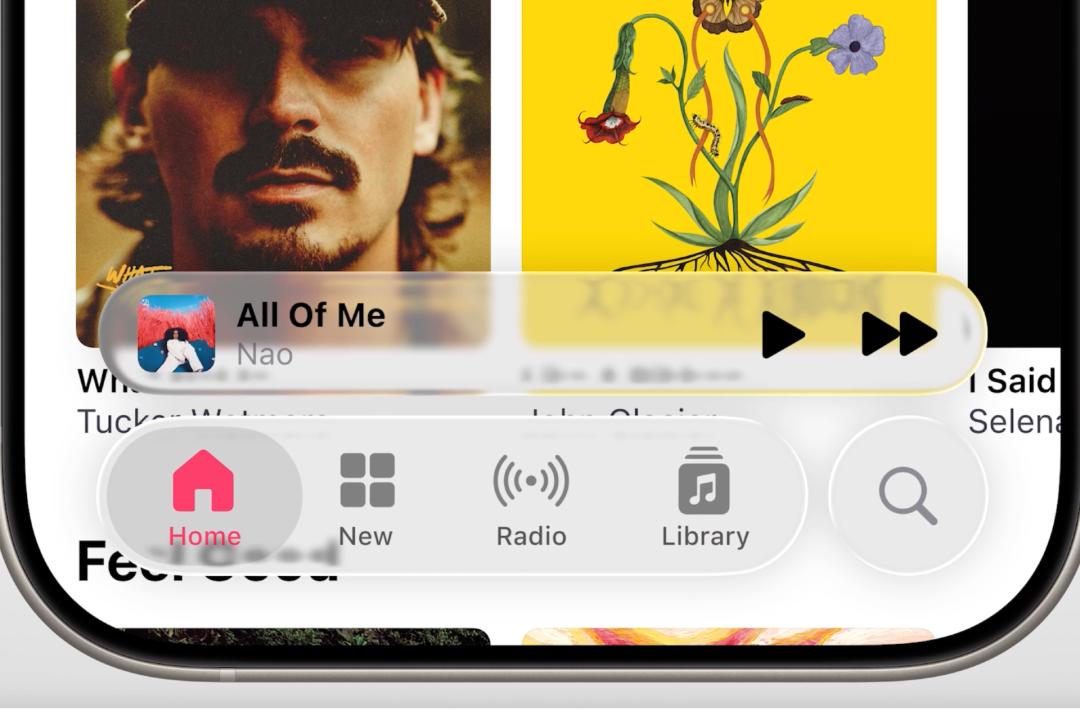Play the song All Of Me
This screenshot has height=720, width=1080.
[782, 334]
